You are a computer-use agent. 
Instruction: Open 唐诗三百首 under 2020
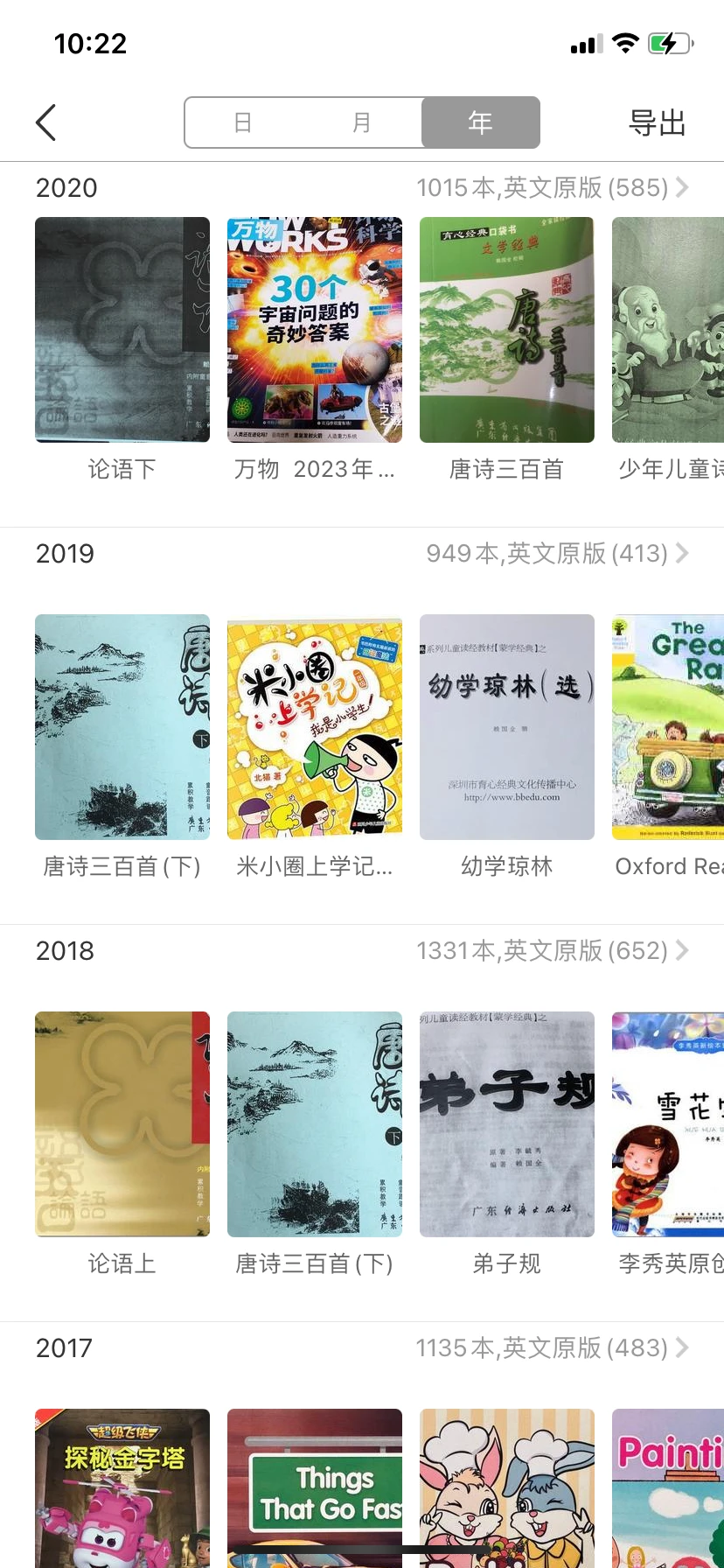[507, 330]
